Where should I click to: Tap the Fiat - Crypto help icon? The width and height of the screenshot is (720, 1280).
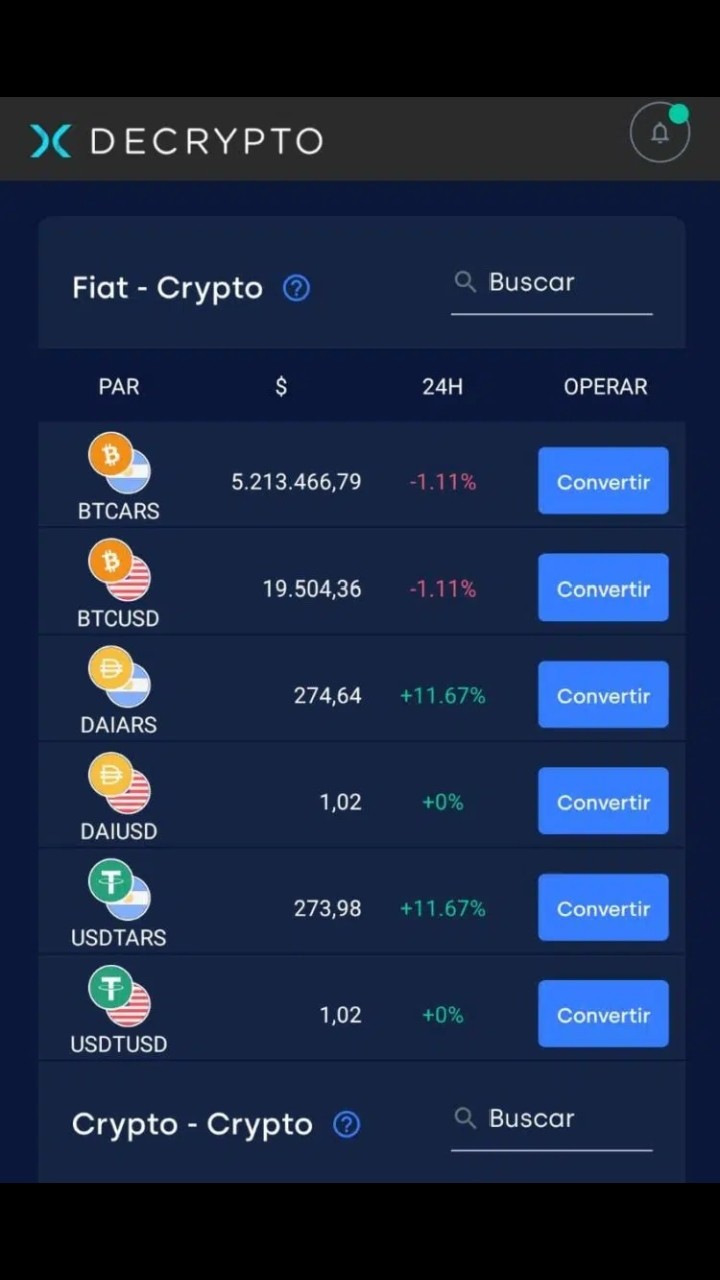pos(297,288)
